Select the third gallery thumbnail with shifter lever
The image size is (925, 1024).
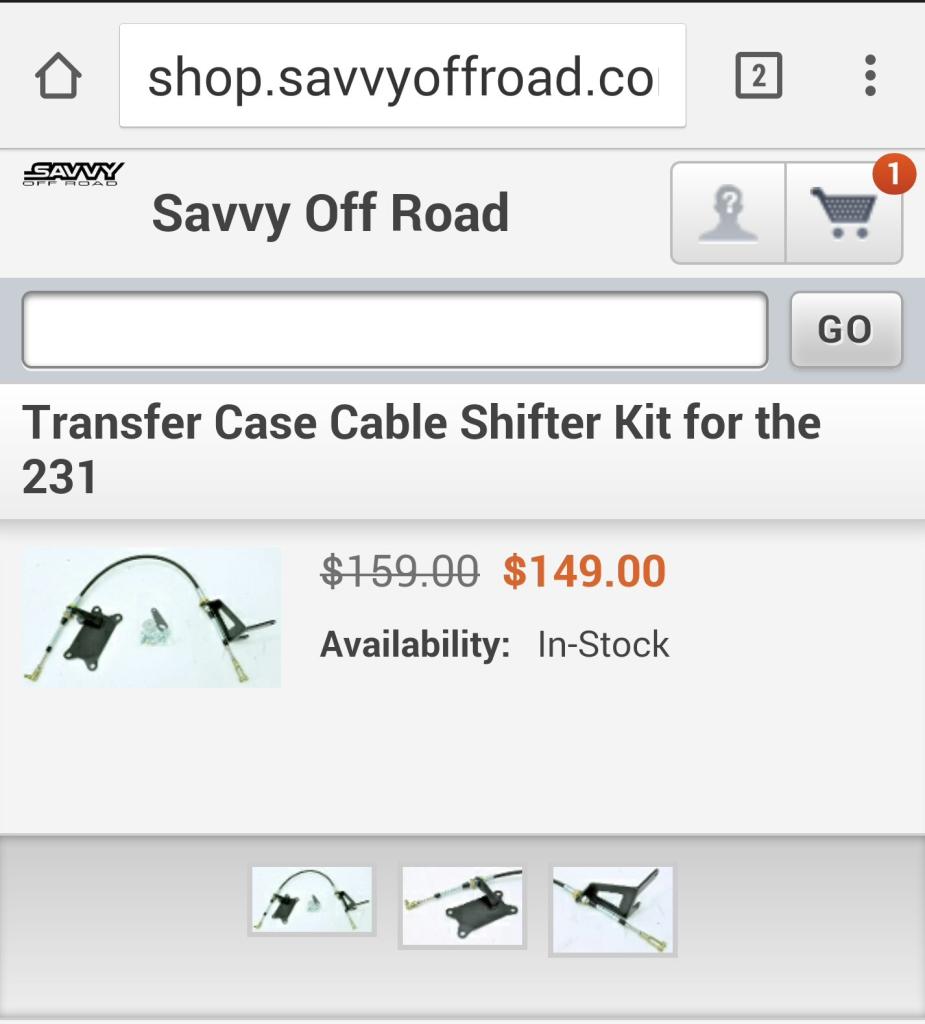tap(613, 909)
